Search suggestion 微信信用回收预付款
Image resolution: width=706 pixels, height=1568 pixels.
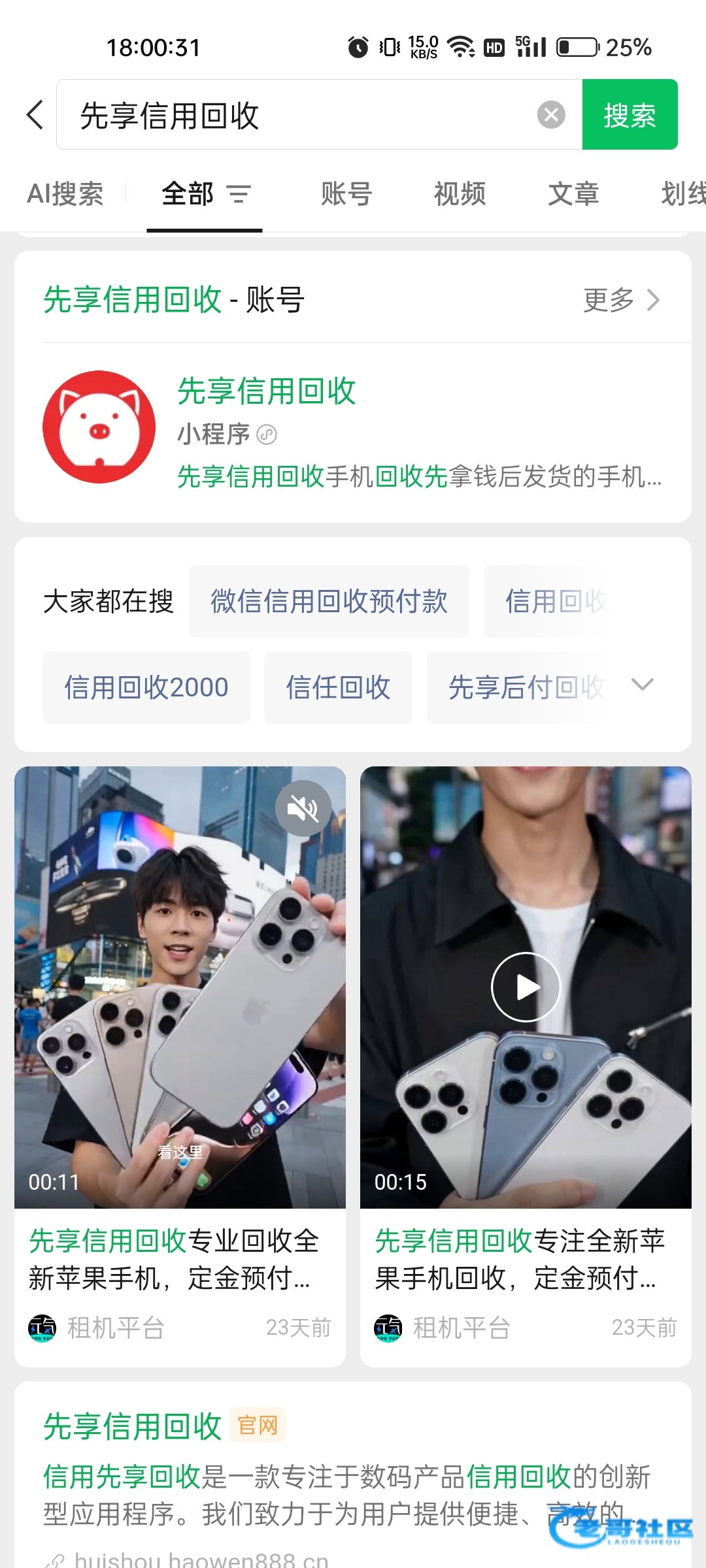click(x=329, y=602)
